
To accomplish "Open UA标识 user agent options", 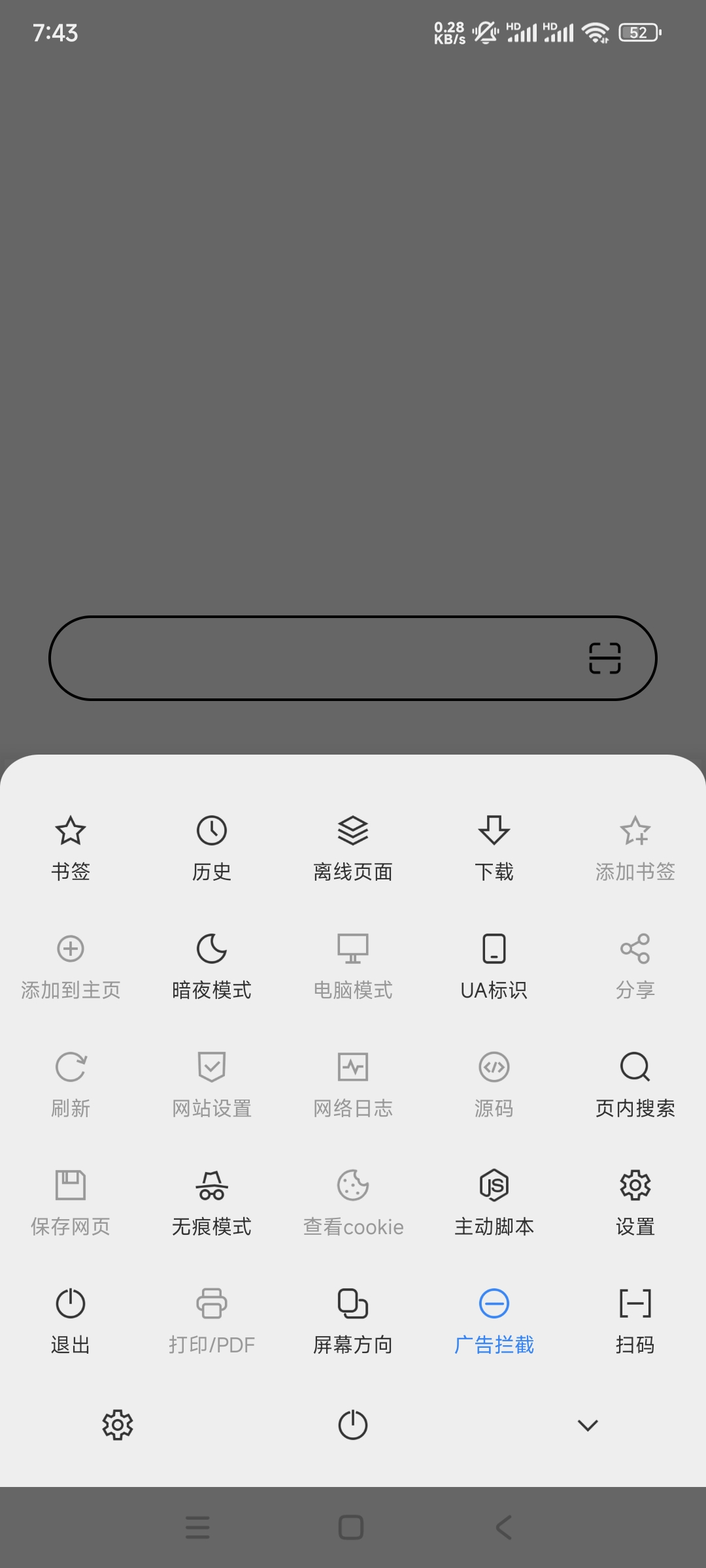I will click(x=494, y=966).
